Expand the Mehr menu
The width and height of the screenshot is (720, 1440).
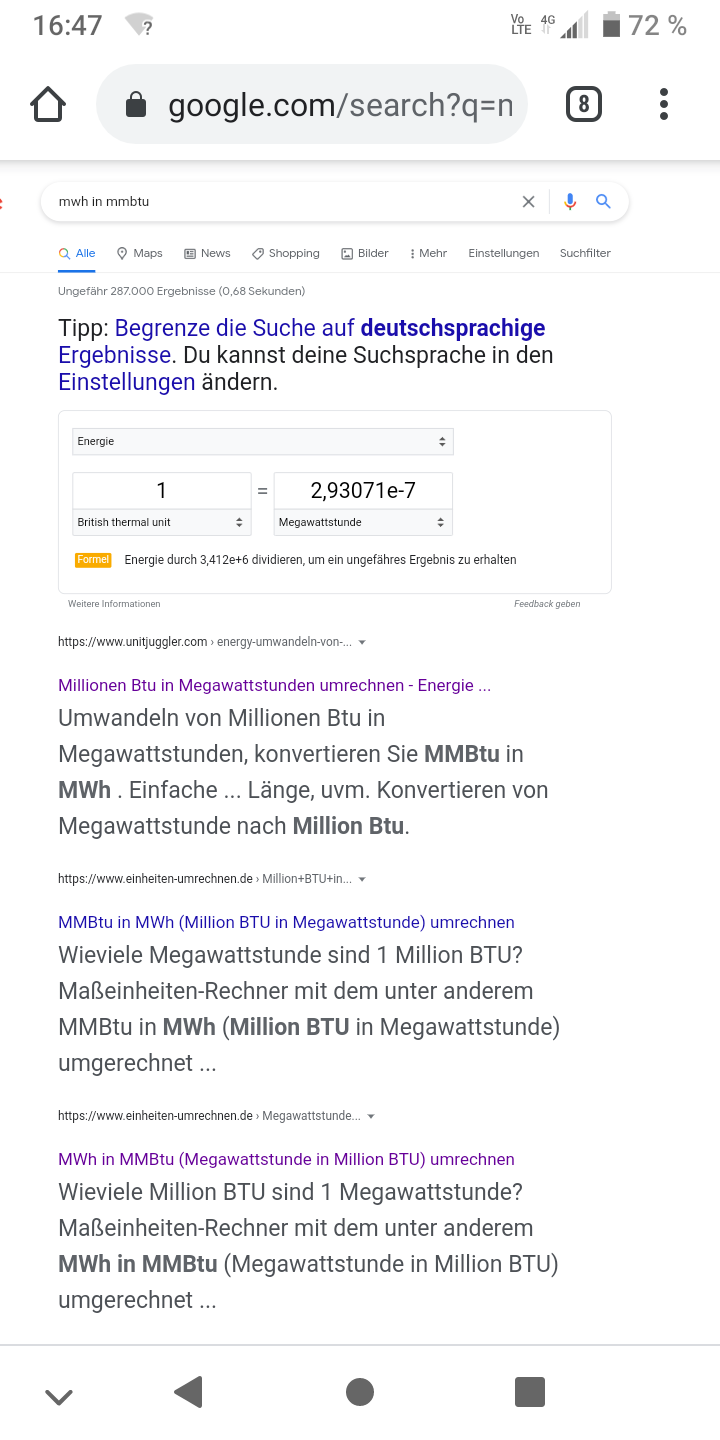tap(428, 254)
